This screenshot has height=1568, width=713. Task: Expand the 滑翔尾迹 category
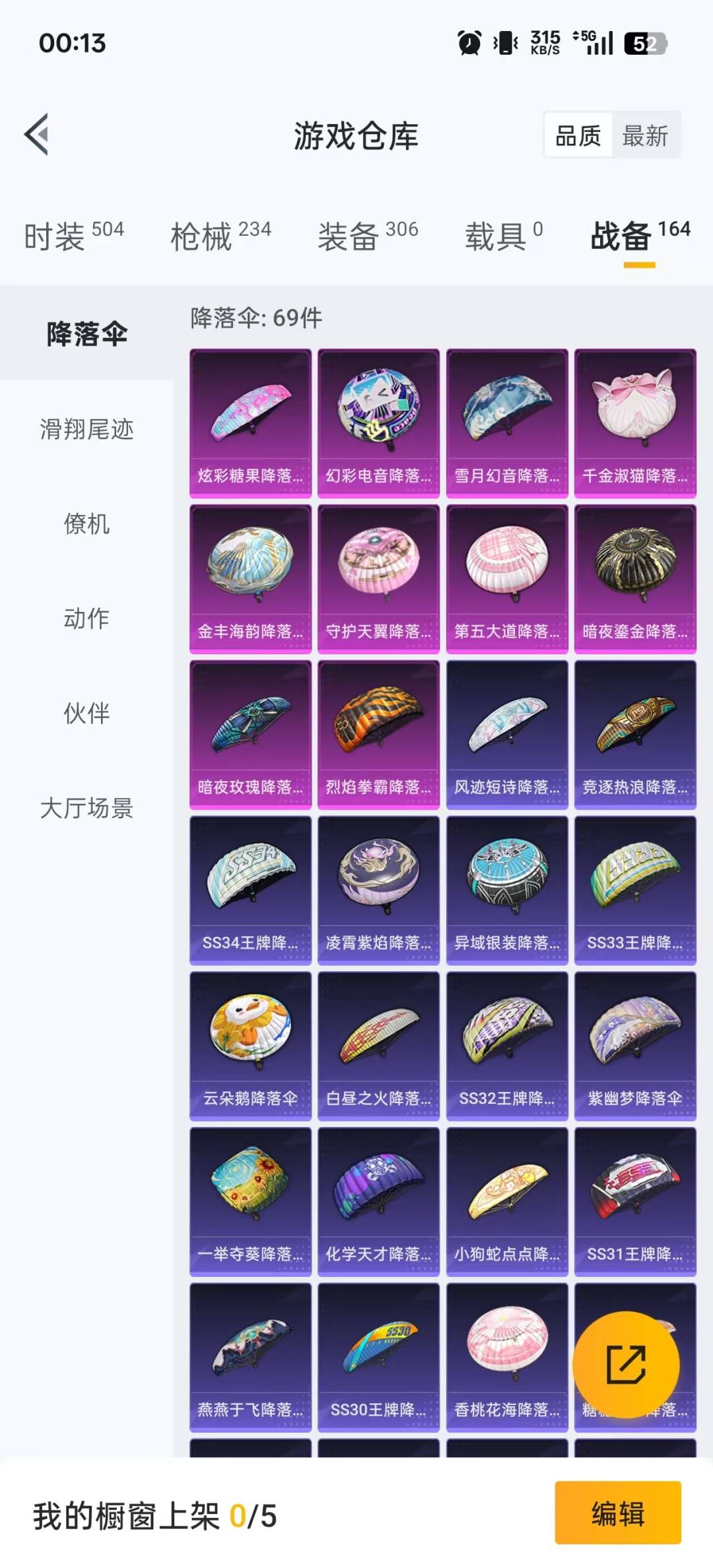pyautogui.click(x=86, y=431)
